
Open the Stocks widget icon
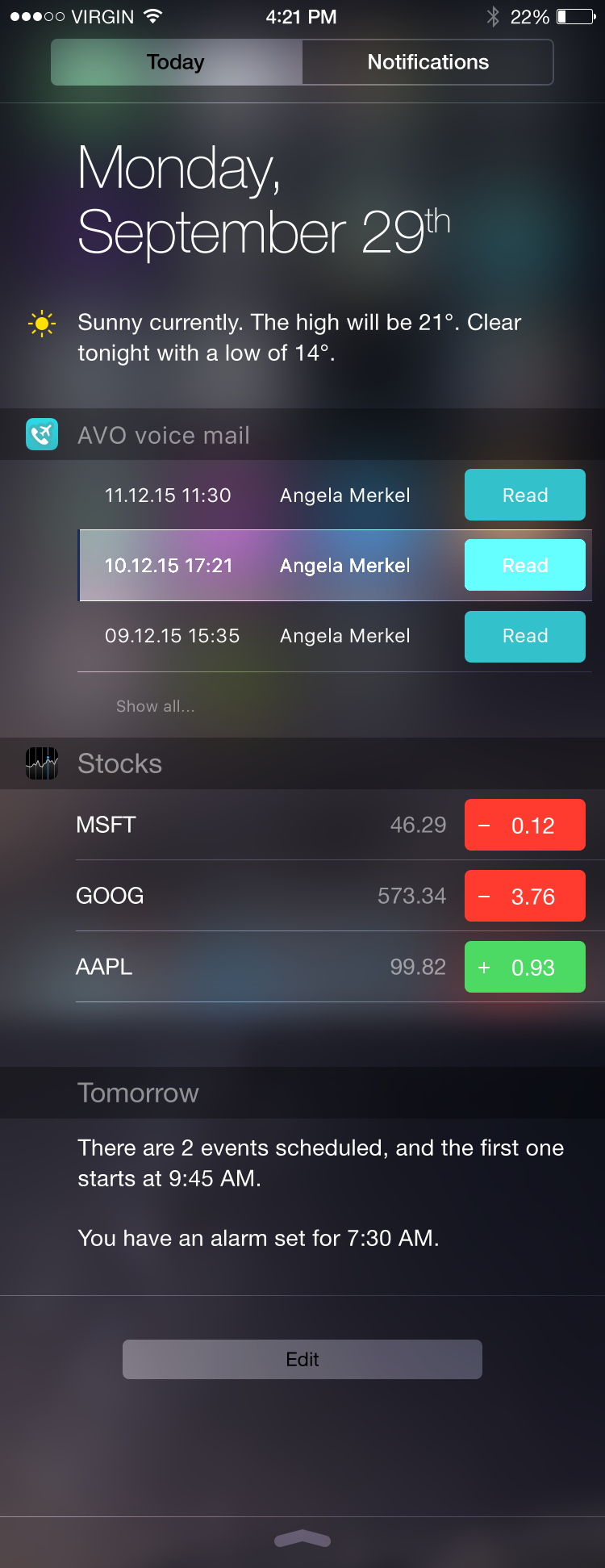42,763
